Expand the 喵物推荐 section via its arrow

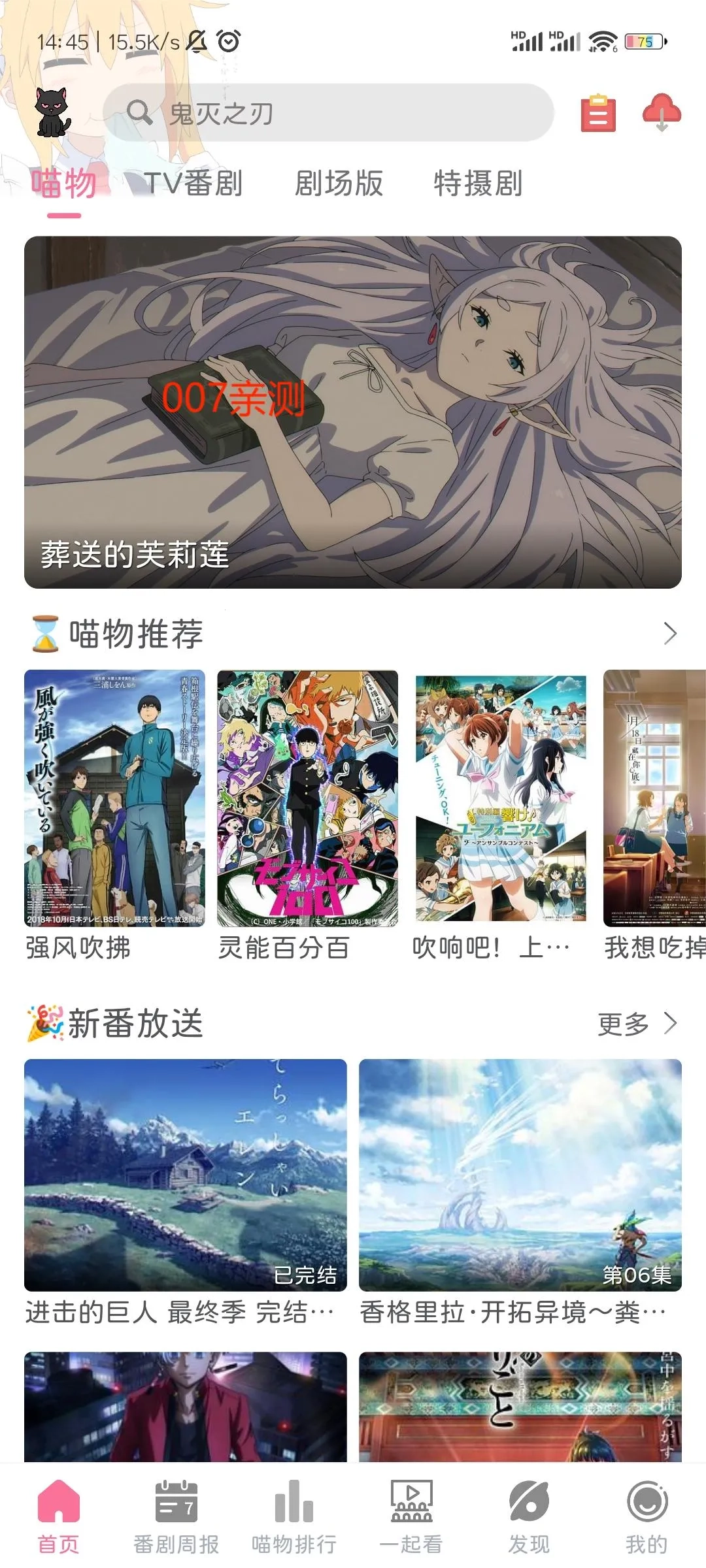(671, 632)
